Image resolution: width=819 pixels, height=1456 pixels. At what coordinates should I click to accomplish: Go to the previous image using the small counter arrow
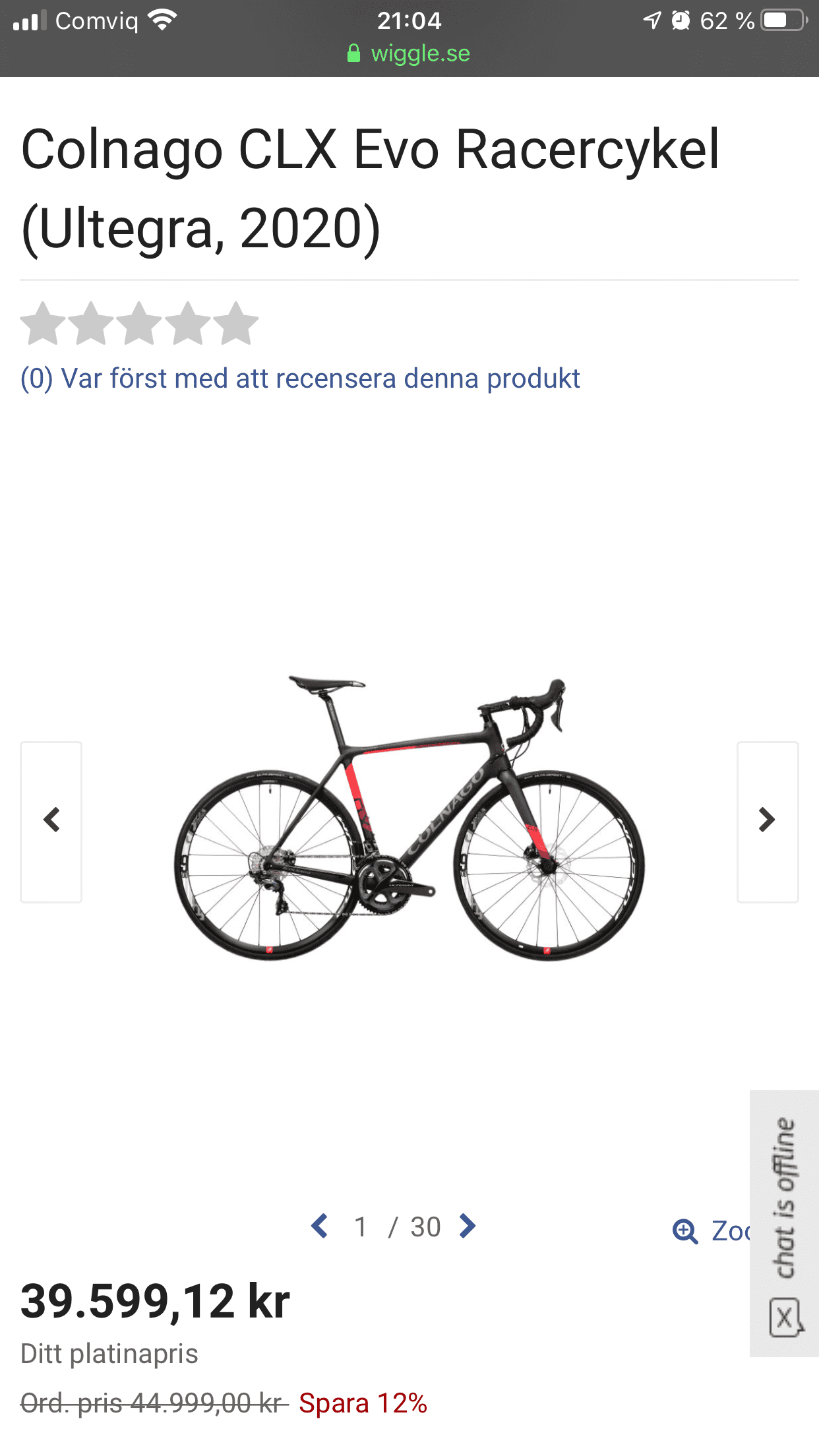(320, 1227)
